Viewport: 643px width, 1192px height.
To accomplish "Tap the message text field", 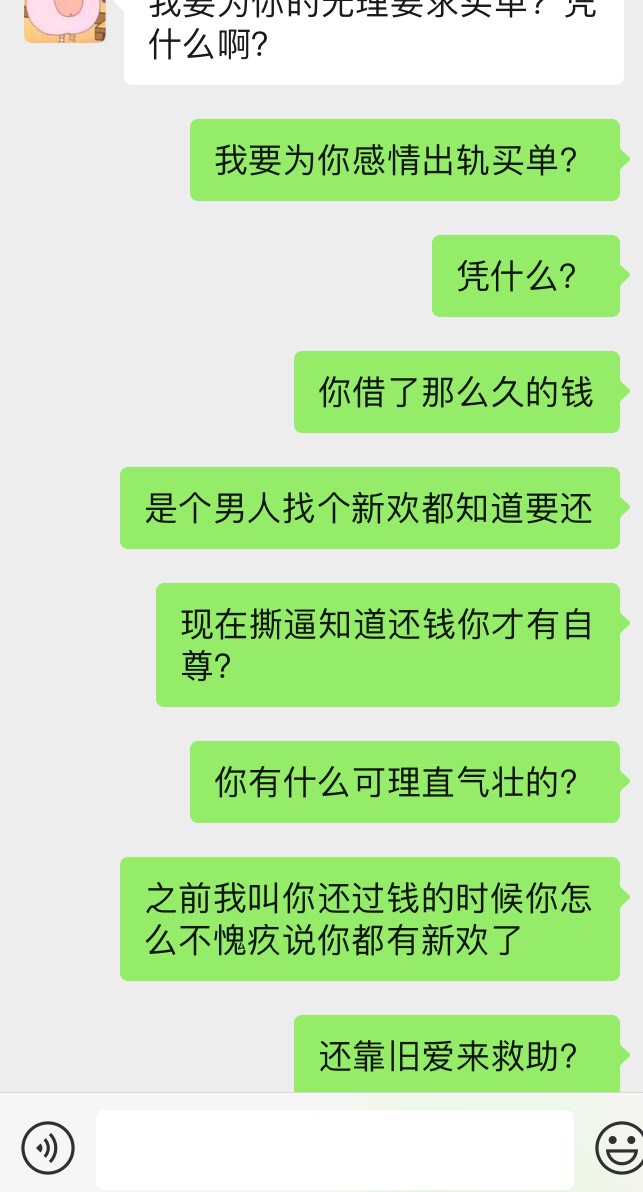I will point(334,1149).
